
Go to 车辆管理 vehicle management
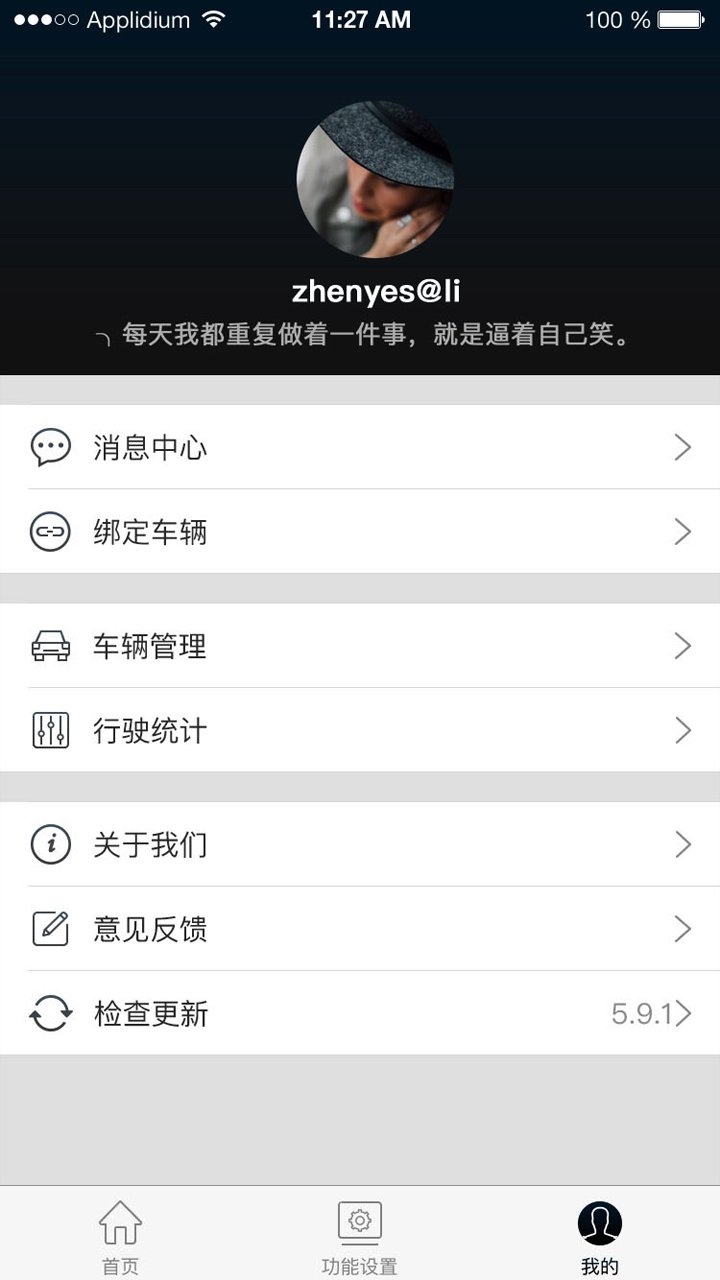360,646
